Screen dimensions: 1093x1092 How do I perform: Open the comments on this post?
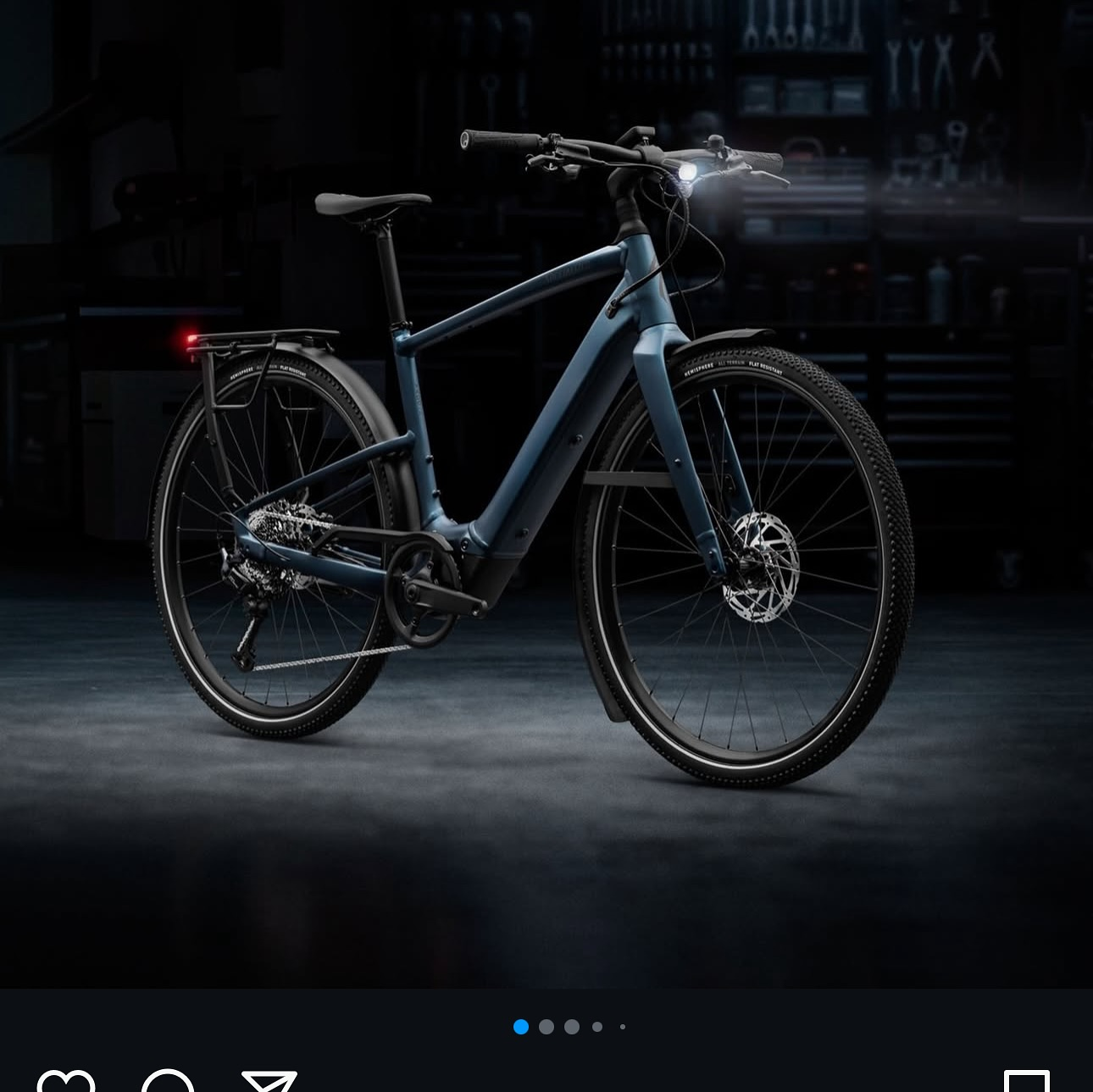point(168,1082)
